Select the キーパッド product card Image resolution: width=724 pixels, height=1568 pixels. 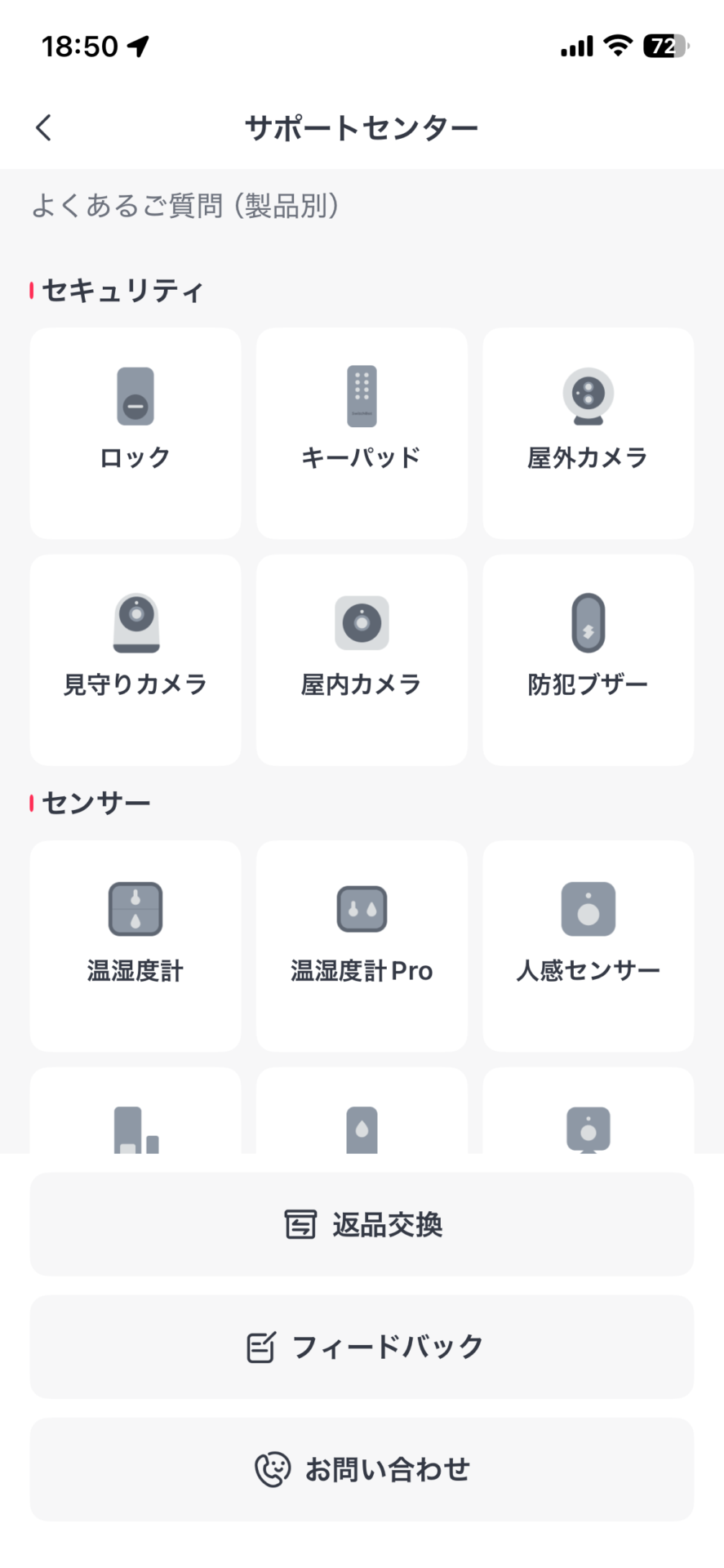(362, 433)
